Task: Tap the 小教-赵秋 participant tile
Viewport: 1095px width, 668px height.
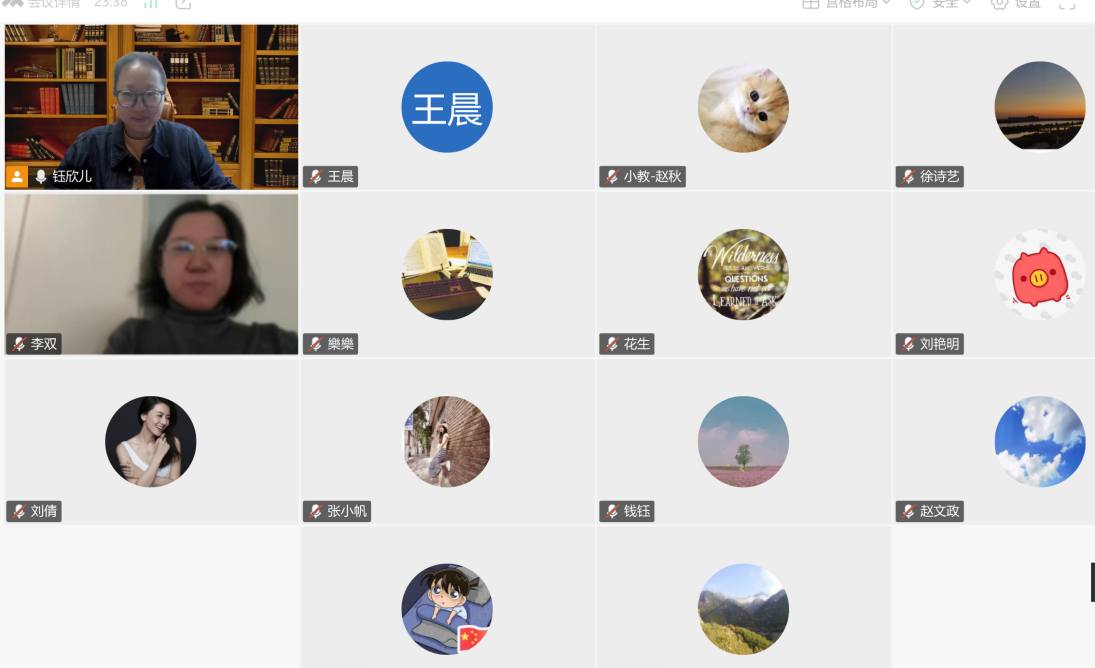Action: click(743, 107)
